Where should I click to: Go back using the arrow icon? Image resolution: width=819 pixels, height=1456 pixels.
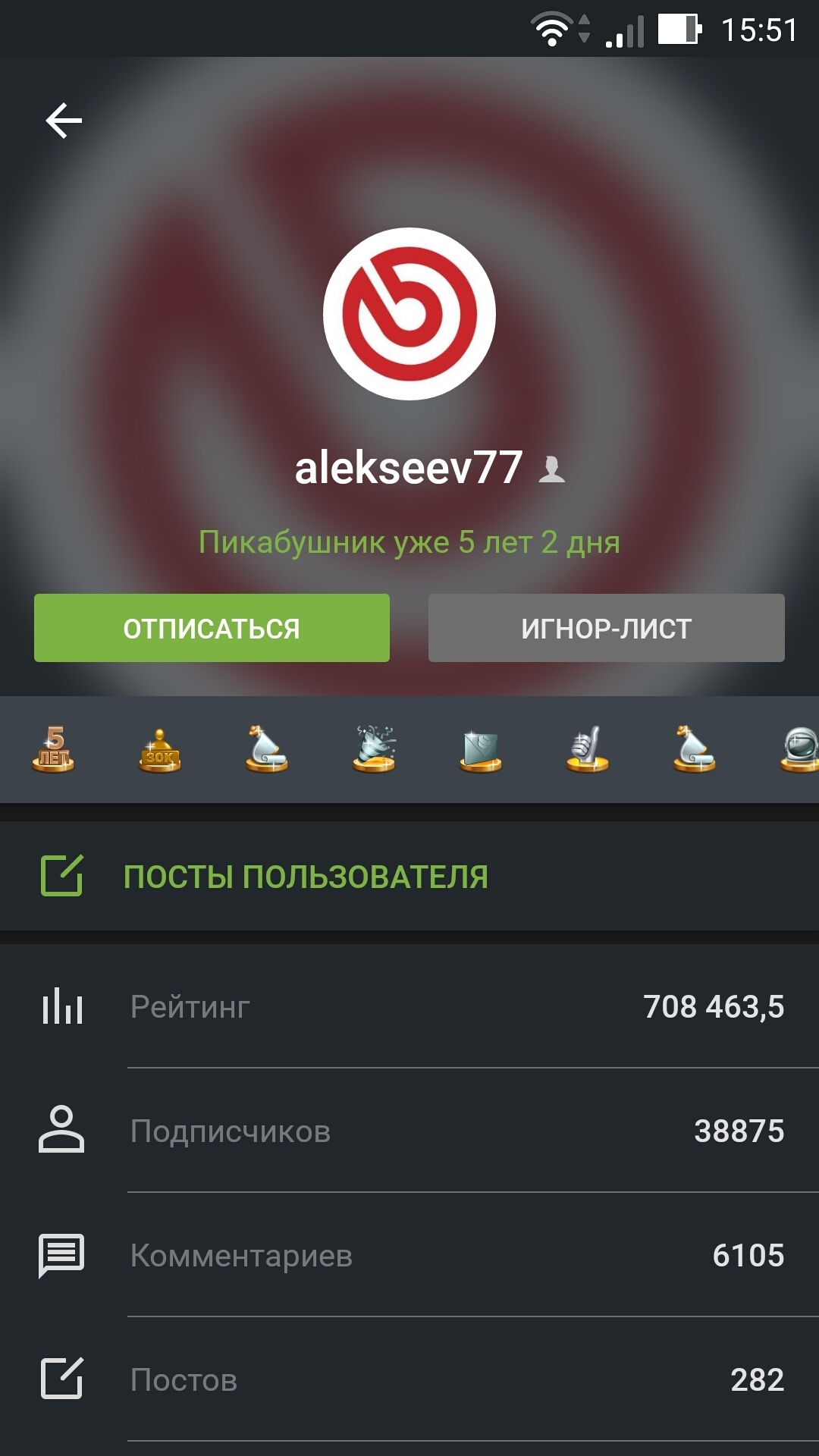[64, 121]
